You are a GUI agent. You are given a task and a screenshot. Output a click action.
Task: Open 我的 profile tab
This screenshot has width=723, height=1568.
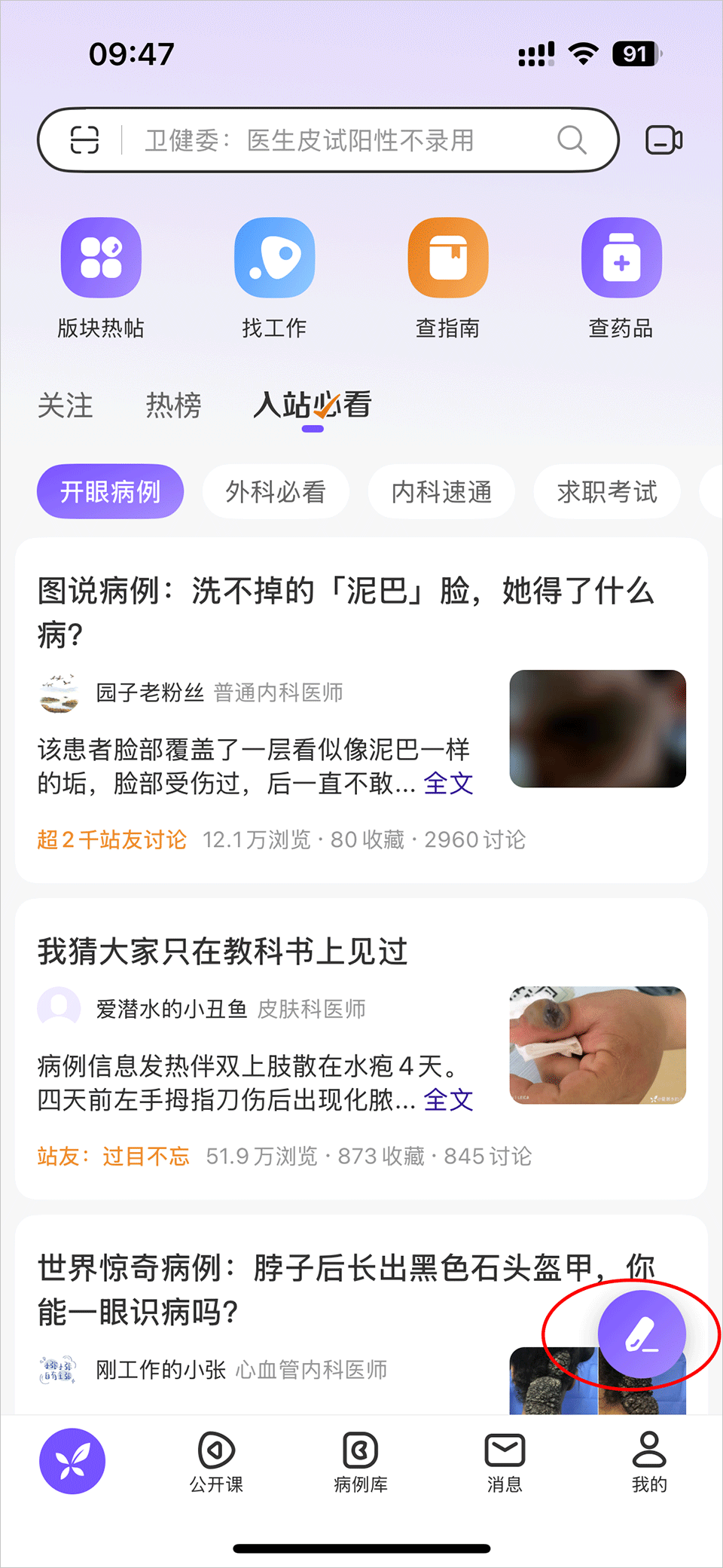(x=649, y=1462)
